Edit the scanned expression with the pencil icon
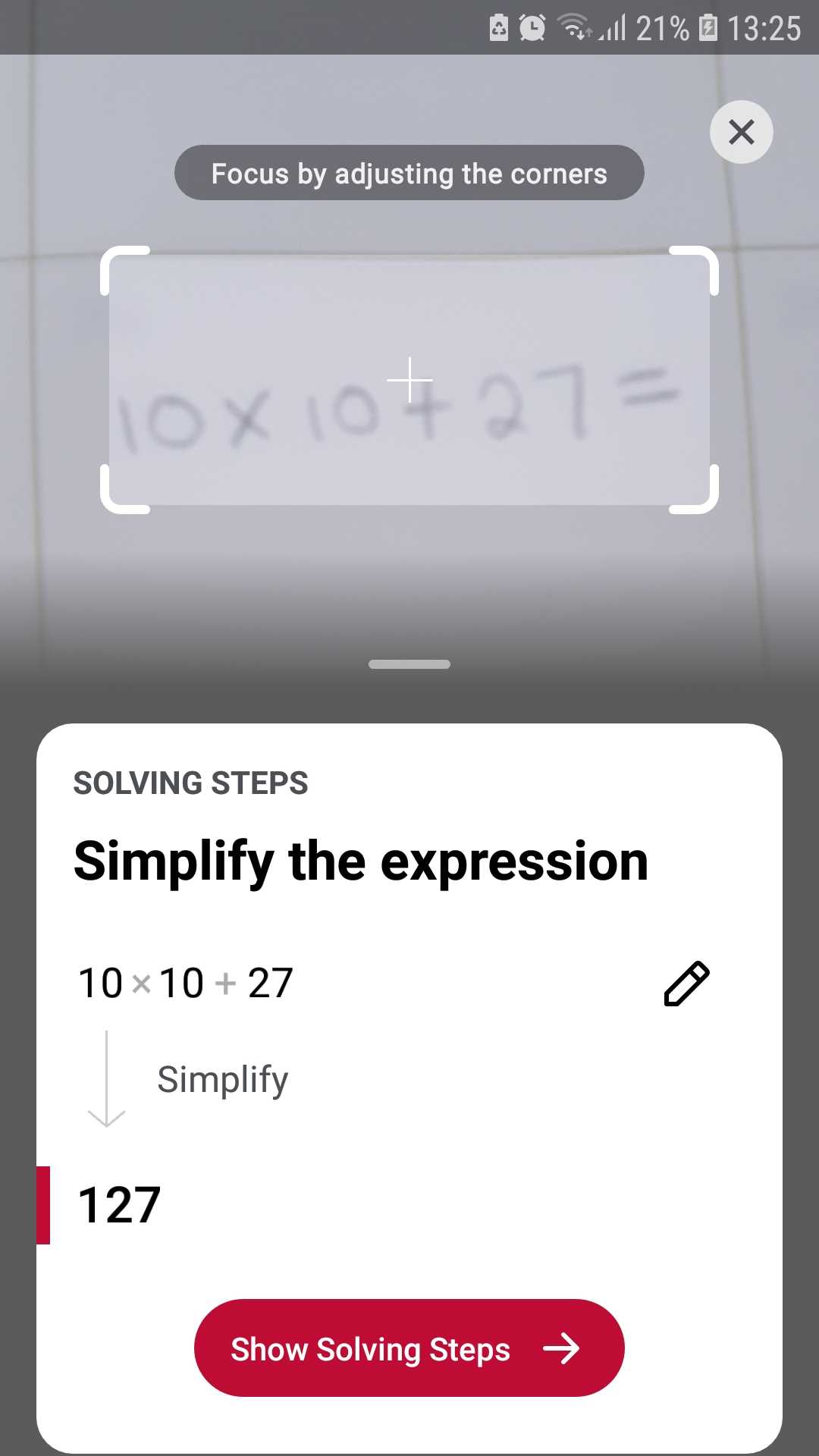819x1456 pixels. pyautogui.click(x=686, y=984)
